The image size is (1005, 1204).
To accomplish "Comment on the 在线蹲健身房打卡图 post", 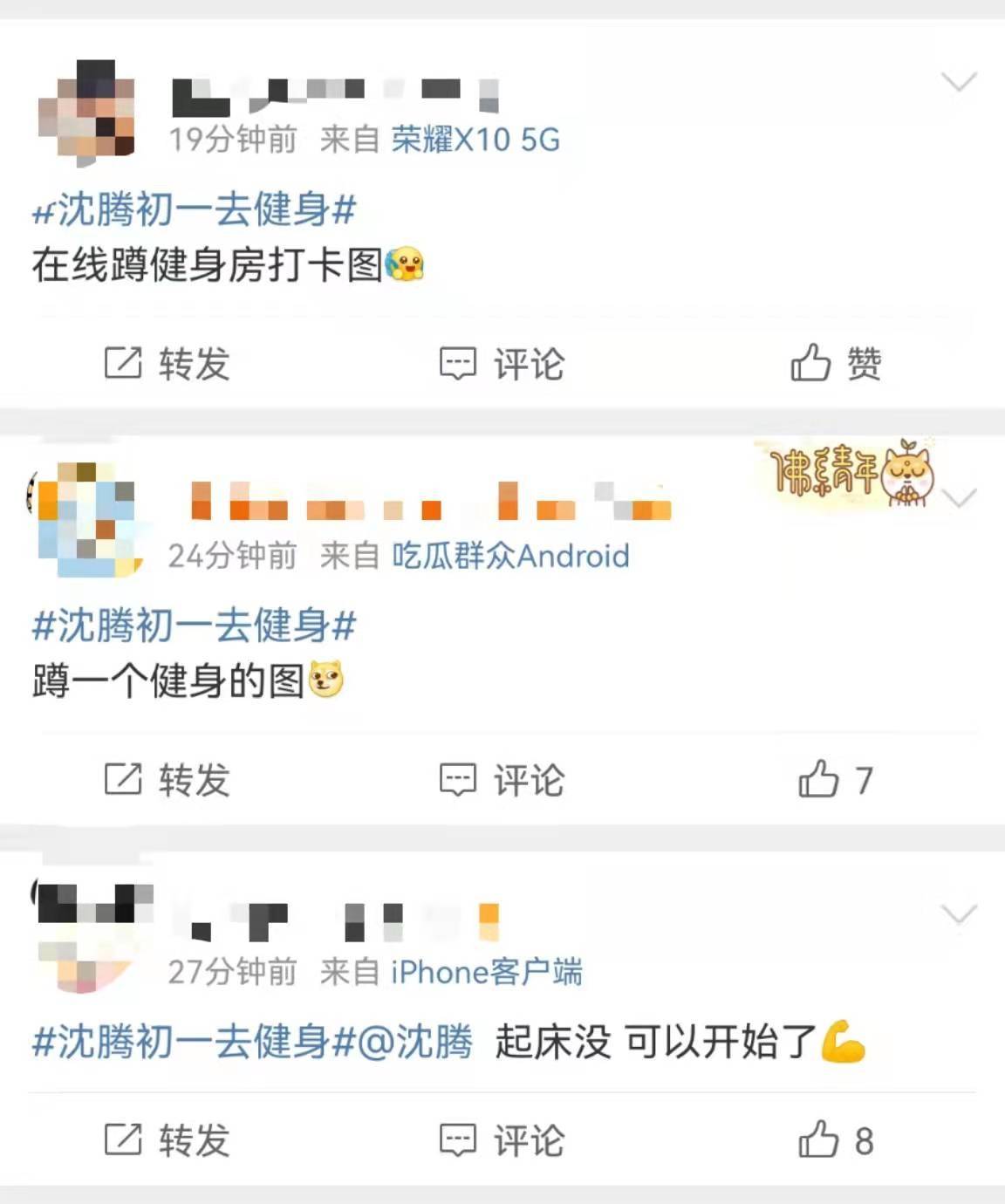I will (x=502, y=363).
